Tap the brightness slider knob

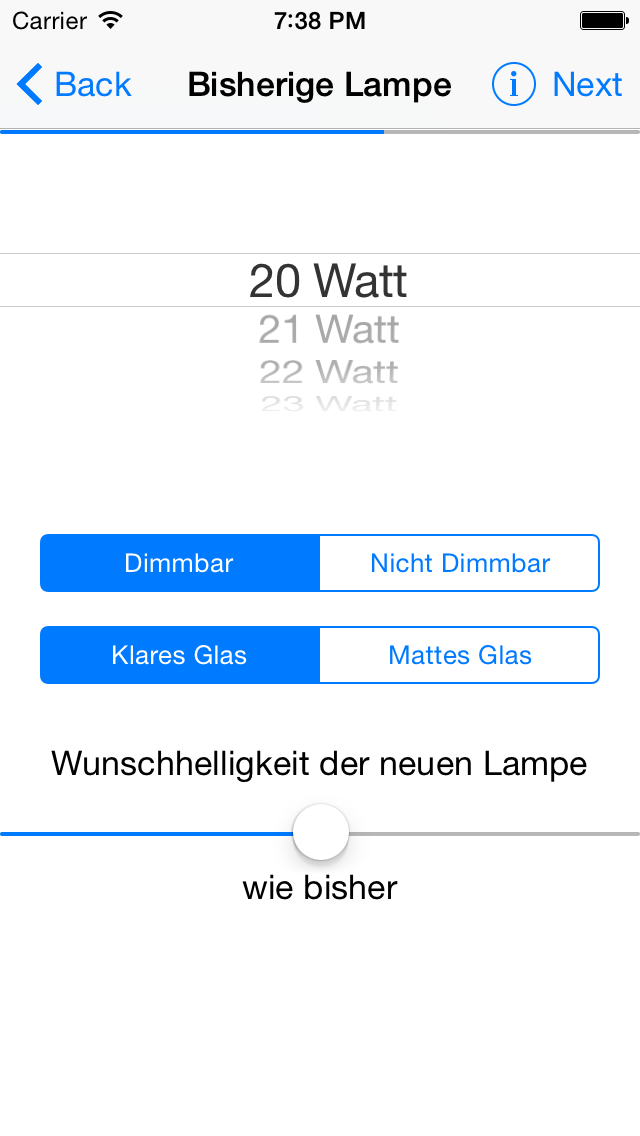[x=321, y=832]
